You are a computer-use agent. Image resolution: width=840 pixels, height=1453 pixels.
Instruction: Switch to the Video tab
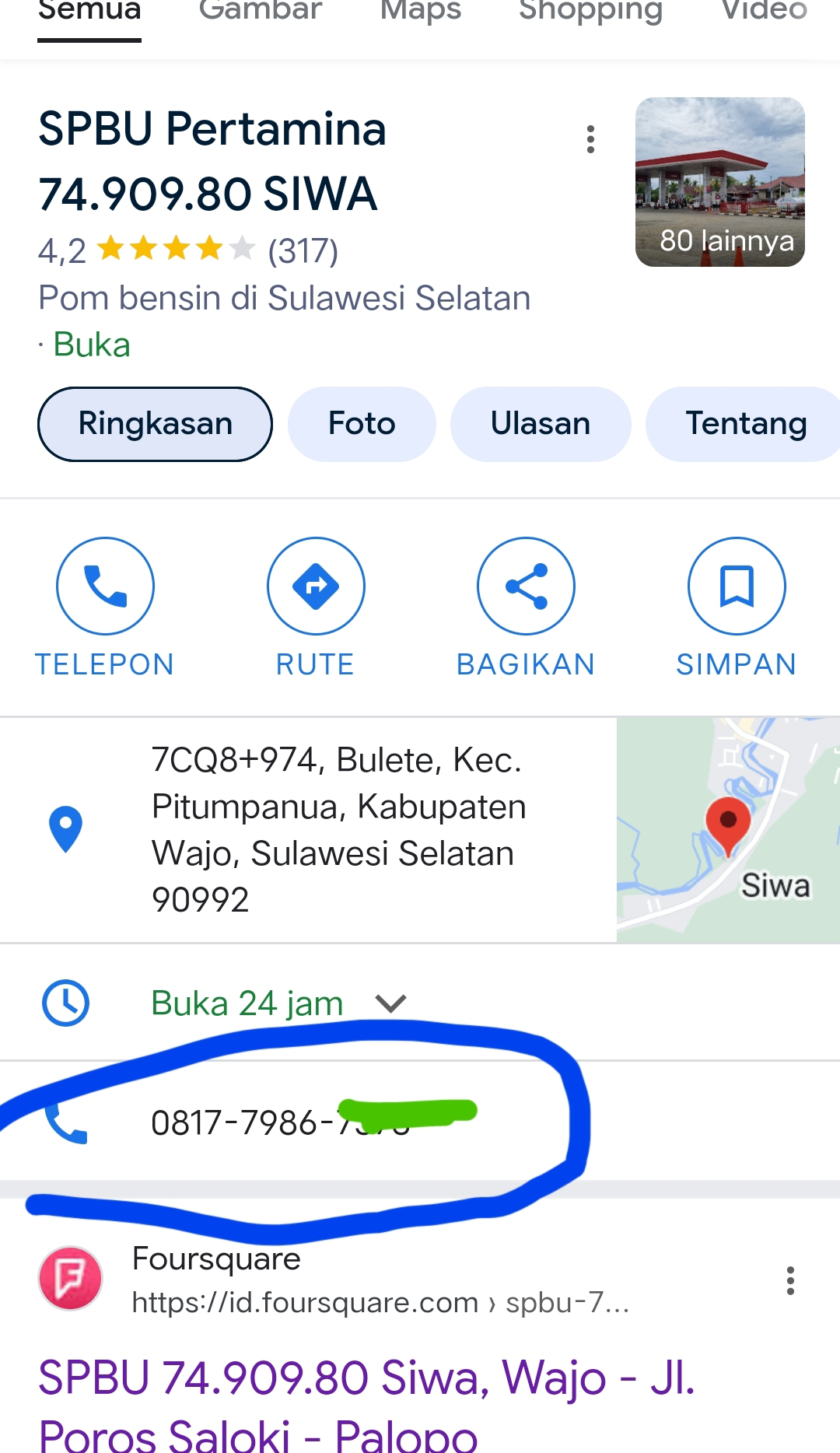click(764, 11)
